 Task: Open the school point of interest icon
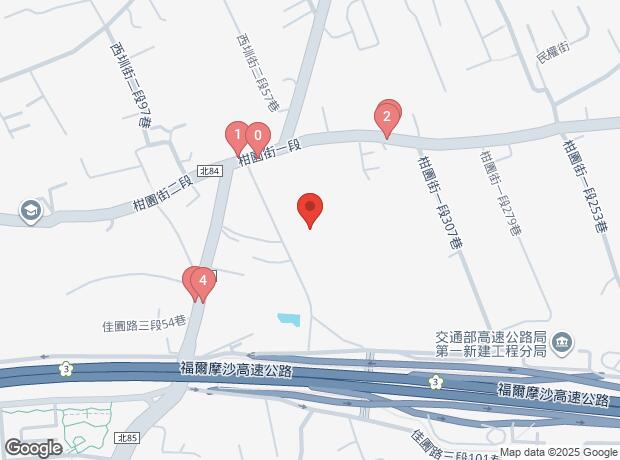tap(30, 210)
